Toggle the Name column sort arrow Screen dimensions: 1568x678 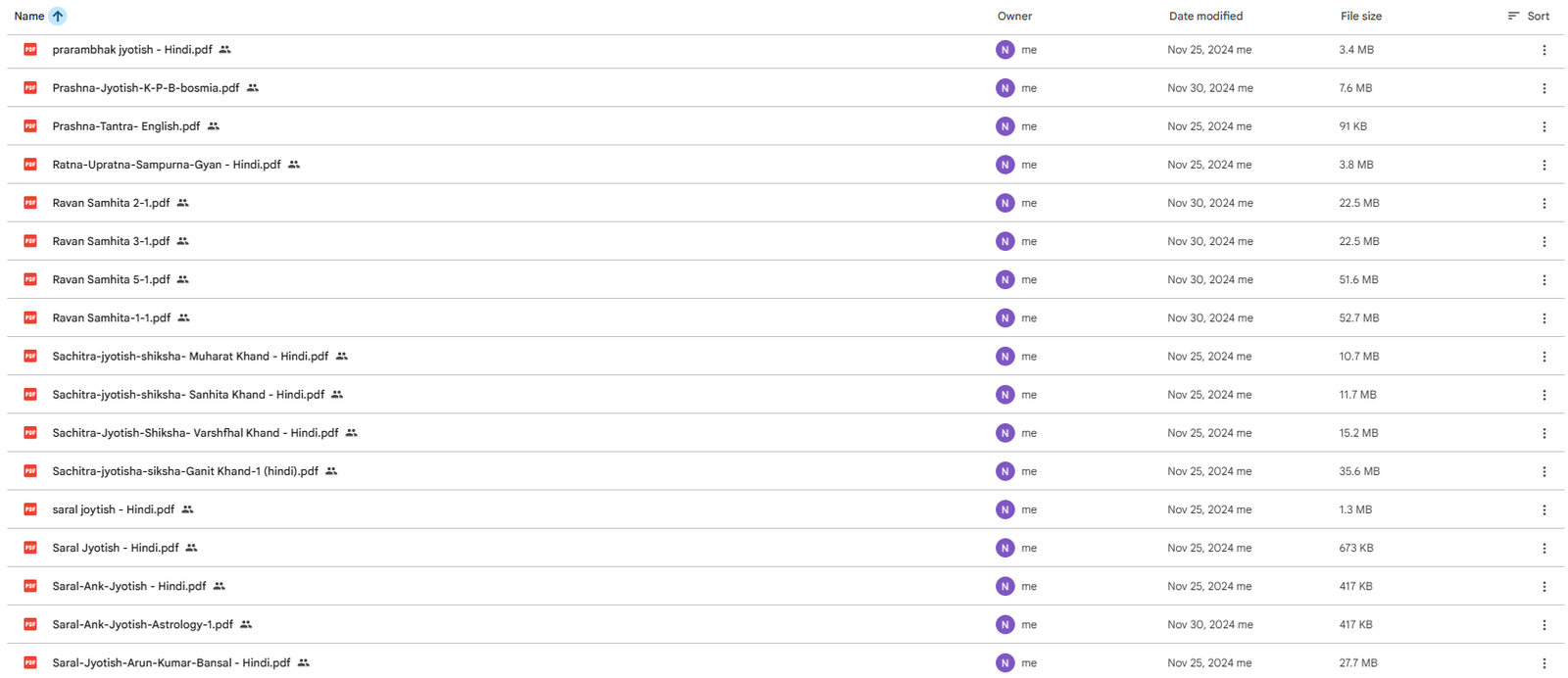58,16
